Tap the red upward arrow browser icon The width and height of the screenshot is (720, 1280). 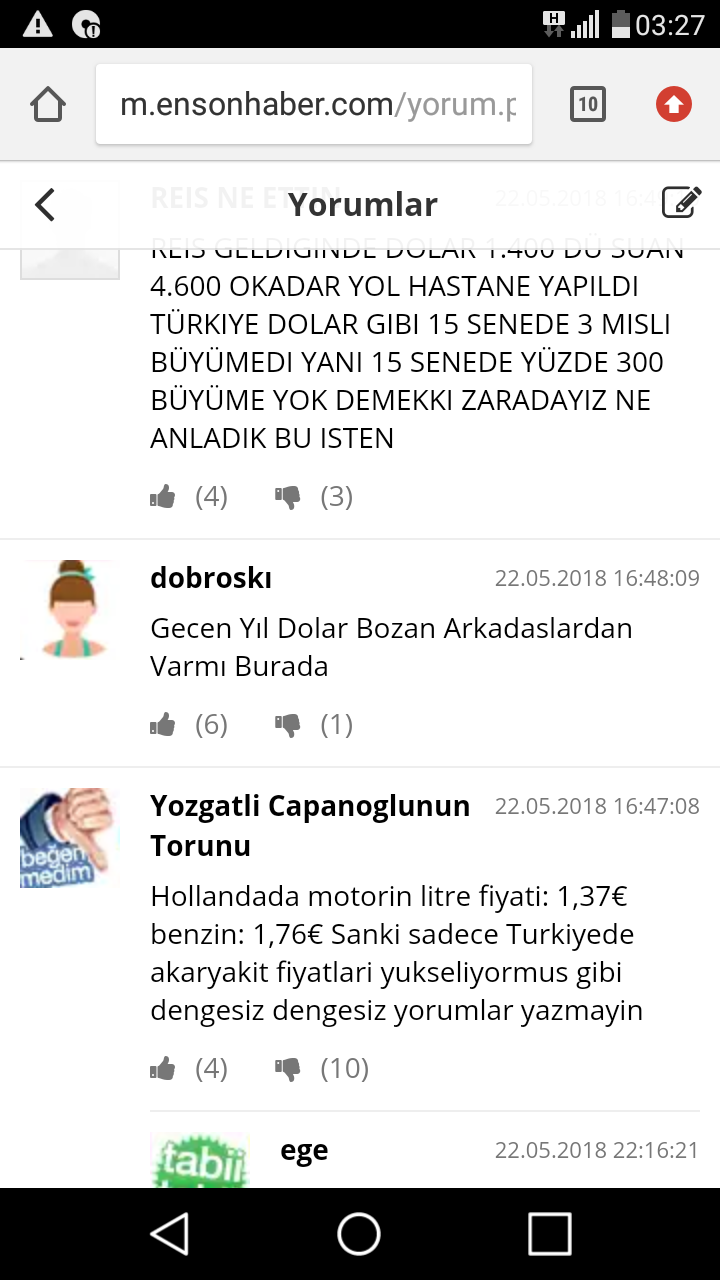[x=674, y=104]
